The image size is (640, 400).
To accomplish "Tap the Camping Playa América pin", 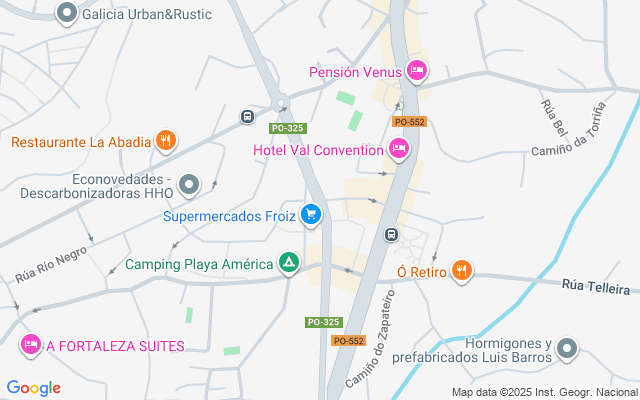I will pos(289,263).
